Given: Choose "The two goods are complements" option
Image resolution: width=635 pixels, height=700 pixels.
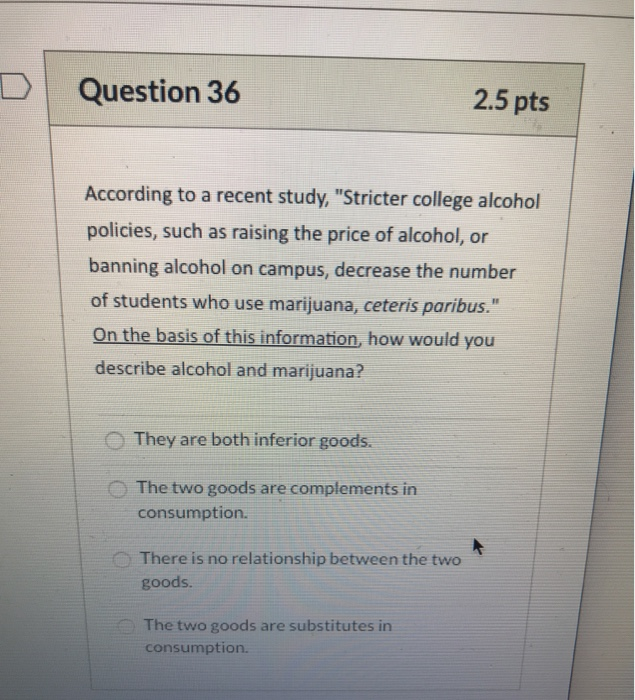Looking at the screenshot, I should pyautogui.click(x=119, y=489).
